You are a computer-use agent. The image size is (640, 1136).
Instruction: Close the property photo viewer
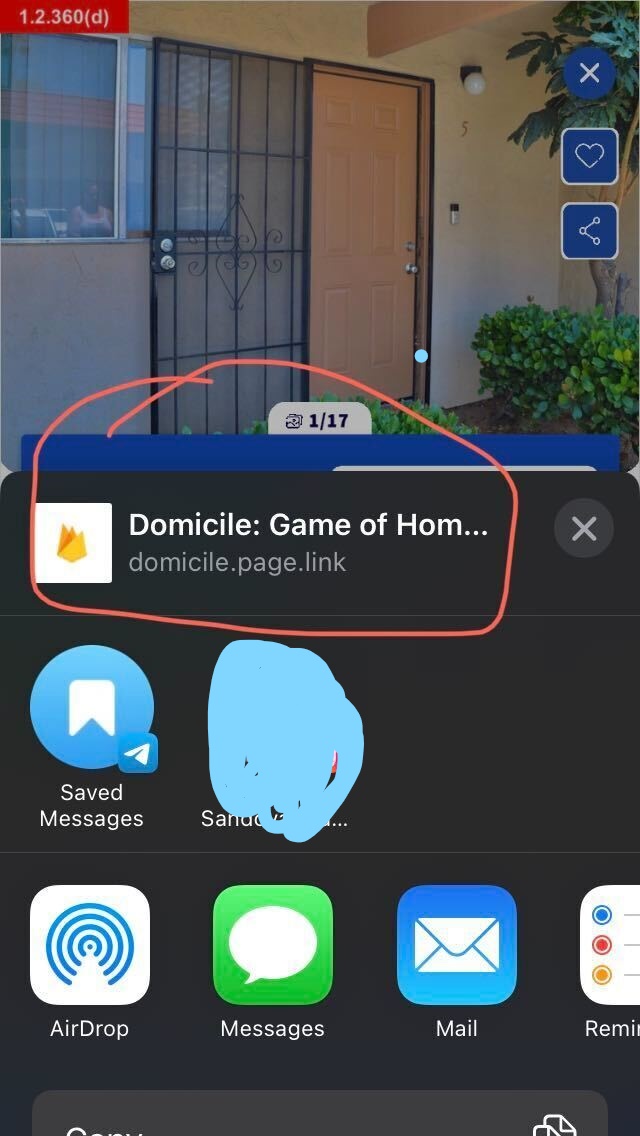[589, 73]
